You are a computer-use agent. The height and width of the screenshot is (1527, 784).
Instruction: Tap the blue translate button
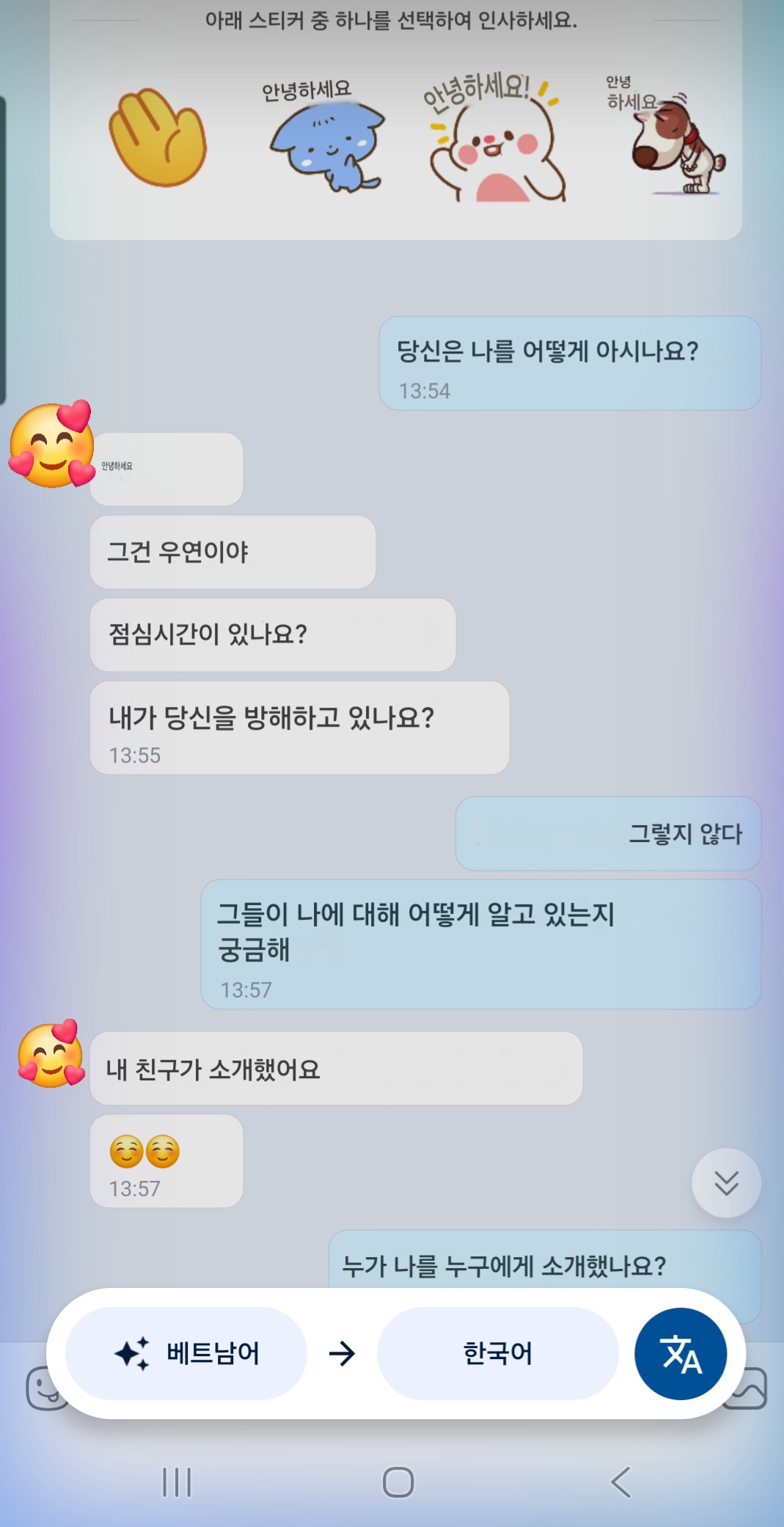681,1353
